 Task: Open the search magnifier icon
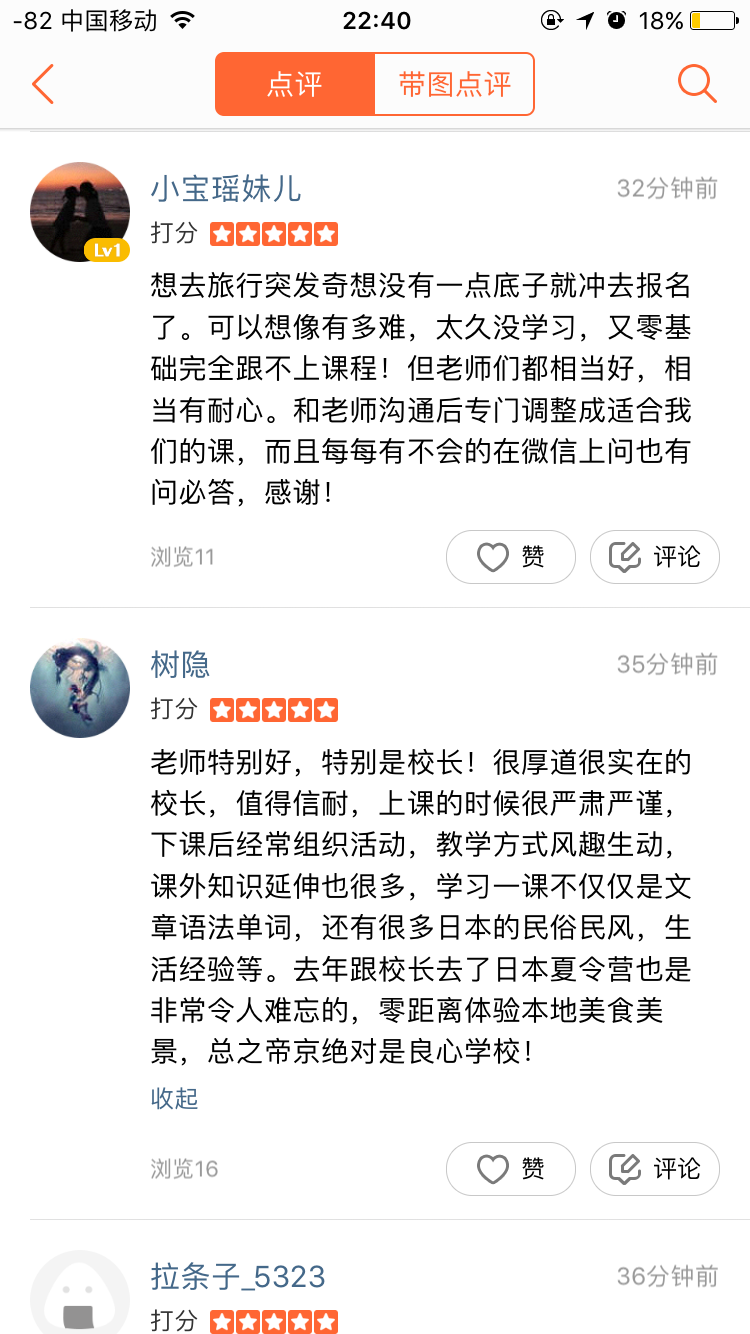coord(697,84)
